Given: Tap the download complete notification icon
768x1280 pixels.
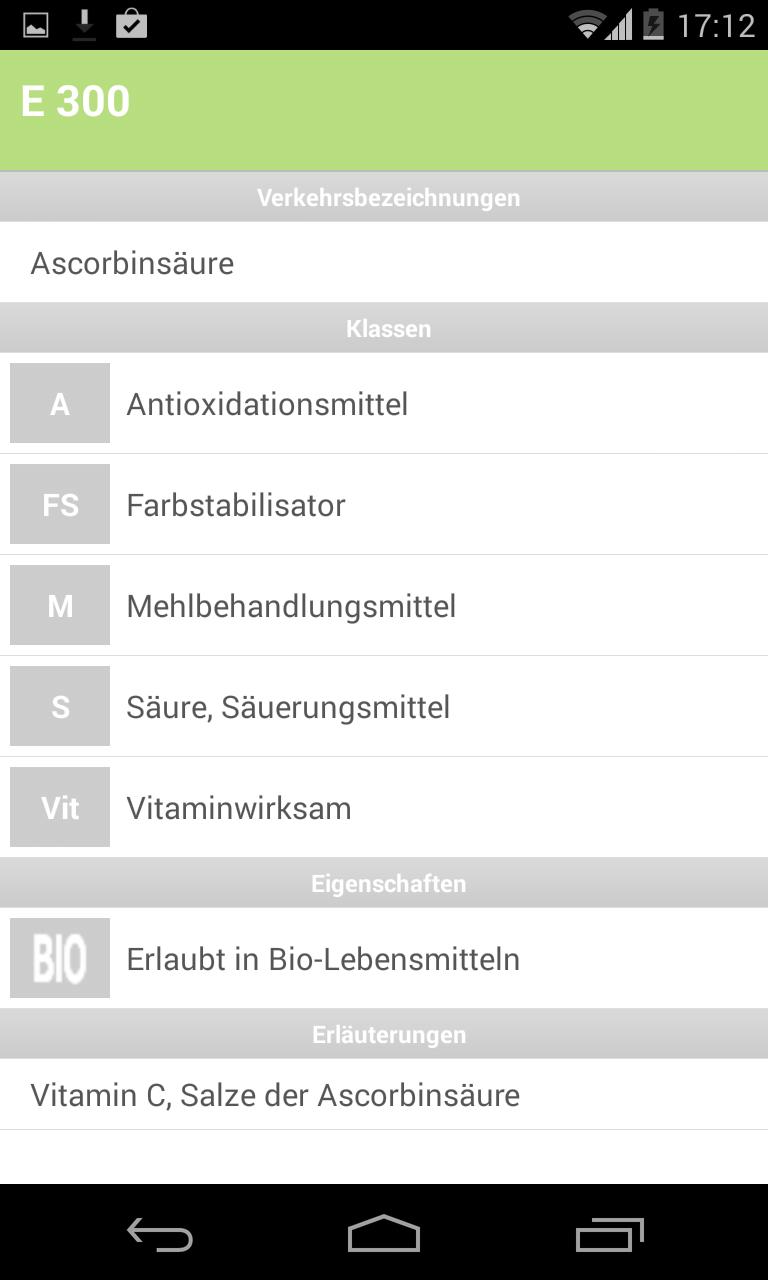Looking at the screenshot, I should tap(84, 22).
